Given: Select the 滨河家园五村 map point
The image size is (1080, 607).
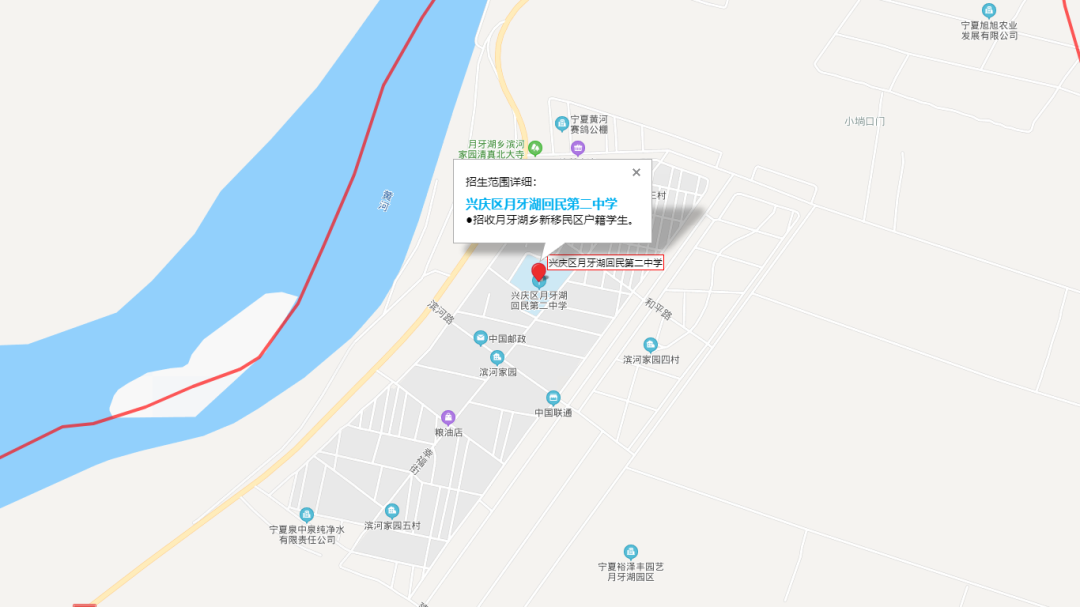Looking at the screenshot, I should [x=392, y=511].
